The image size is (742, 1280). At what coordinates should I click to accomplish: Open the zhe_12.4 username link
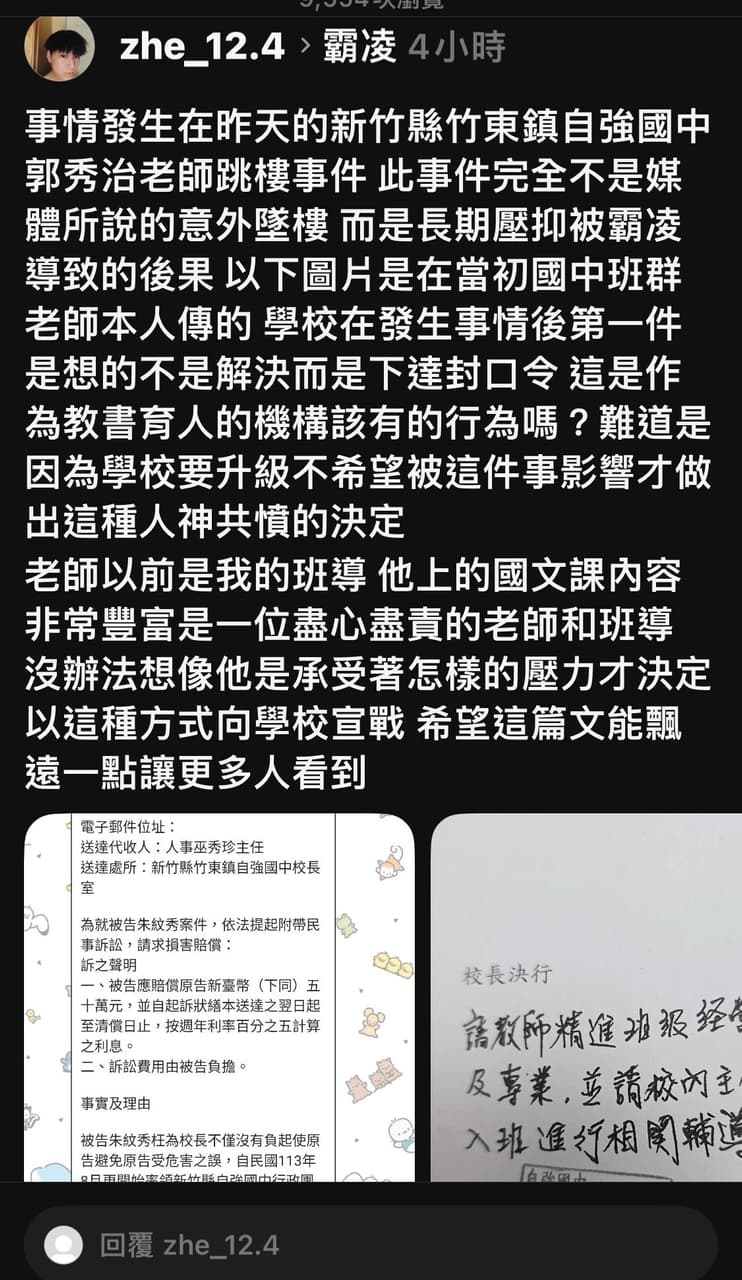202,47
